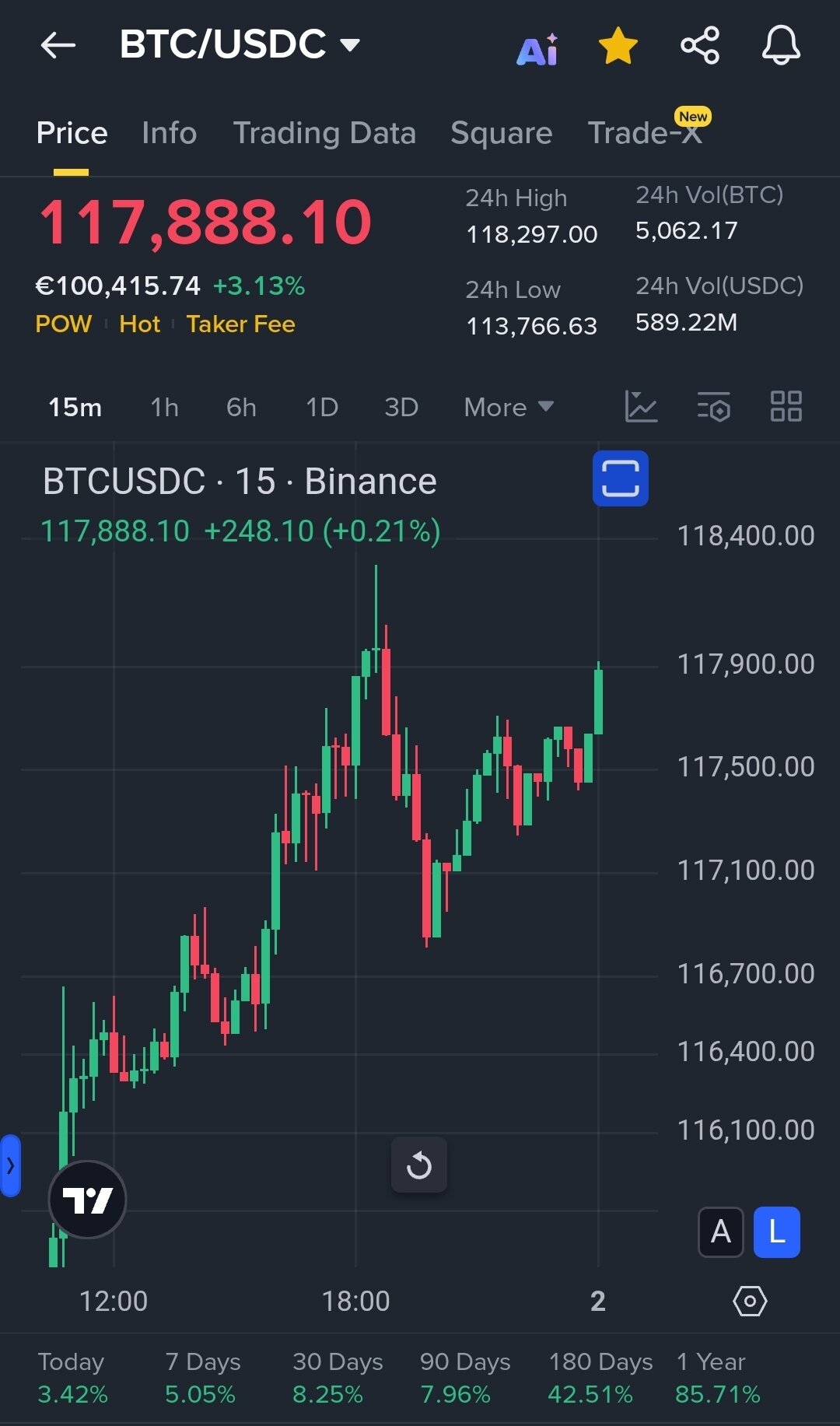Switch to the Info tab
The height and width of the screenshot is (1426, 840).
(169, 133)
